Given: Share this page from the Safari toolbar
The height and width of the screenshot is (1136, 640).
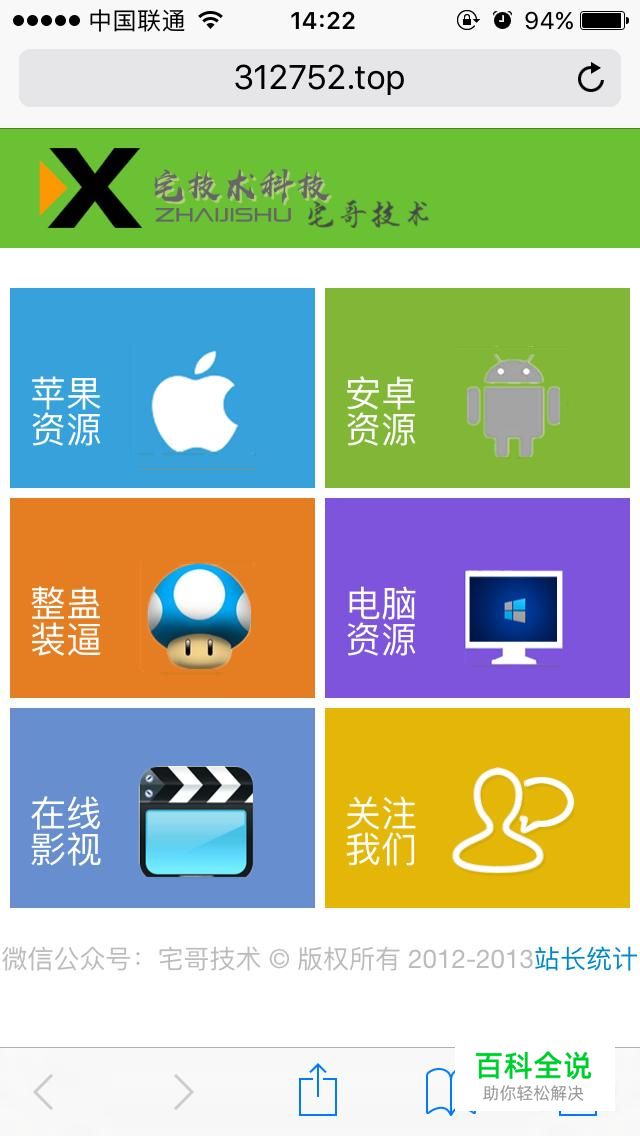Looking at the screenshot, I should click(318, 1091).
